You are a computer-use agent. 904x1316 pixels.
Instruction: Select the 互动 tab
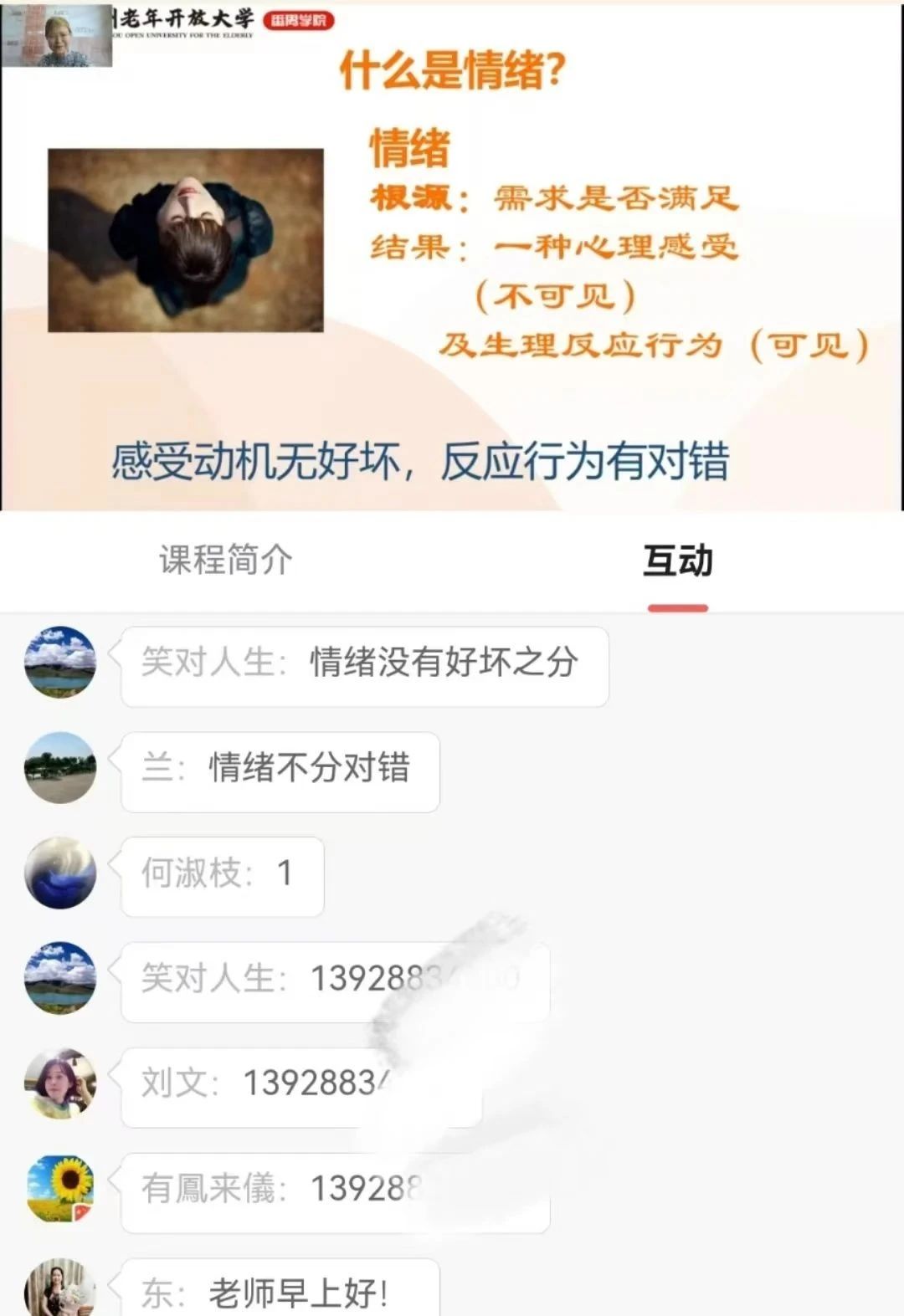click(677, 561)
